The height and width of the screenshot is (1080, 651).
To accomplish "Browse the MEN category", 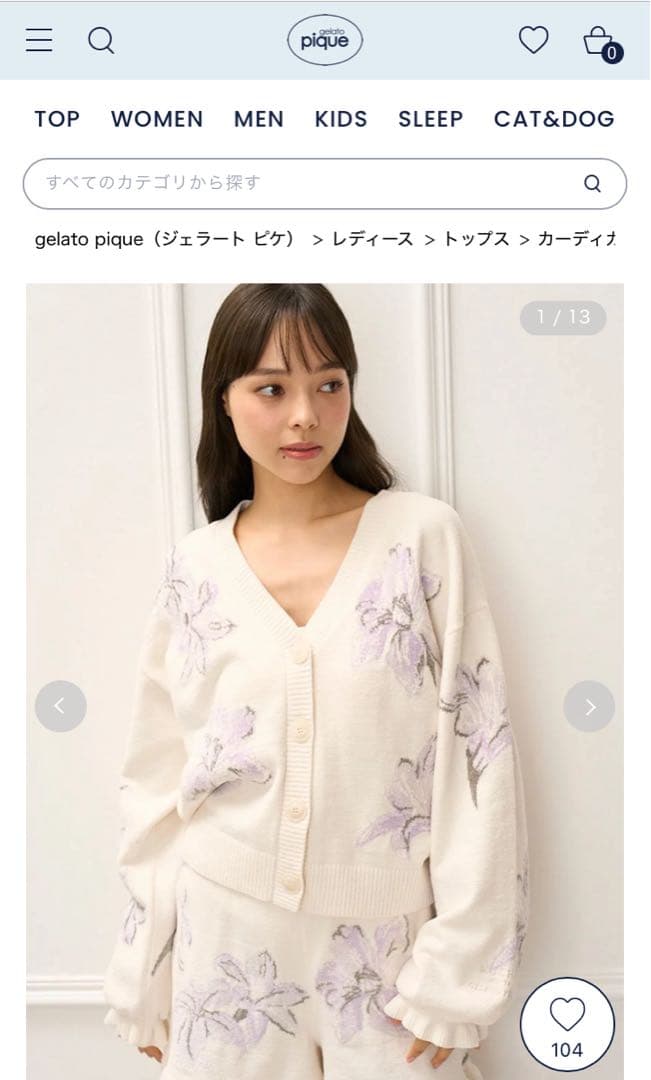I will pos(259,119).
